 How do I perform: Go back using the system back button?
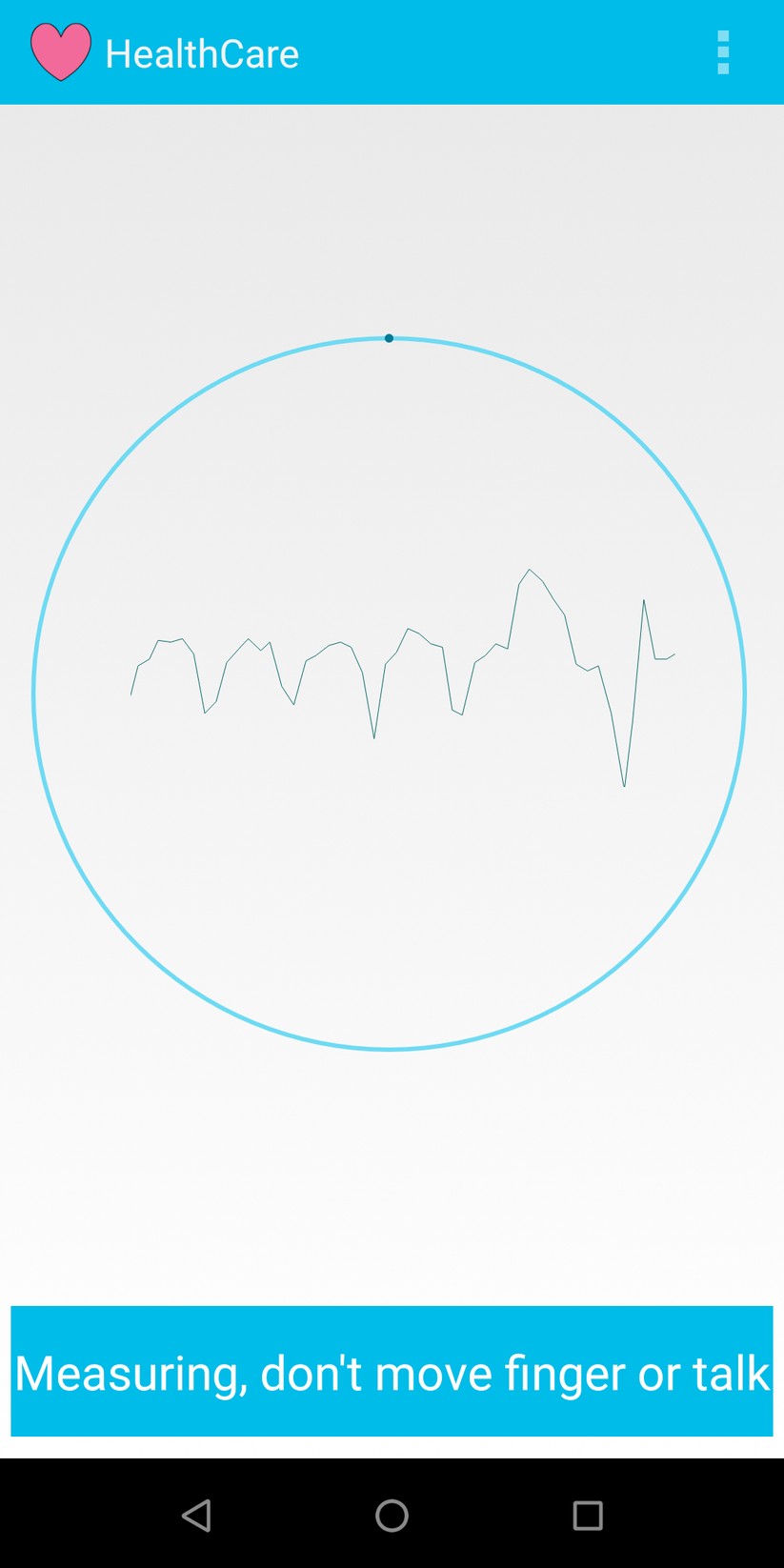[196, 1515]
